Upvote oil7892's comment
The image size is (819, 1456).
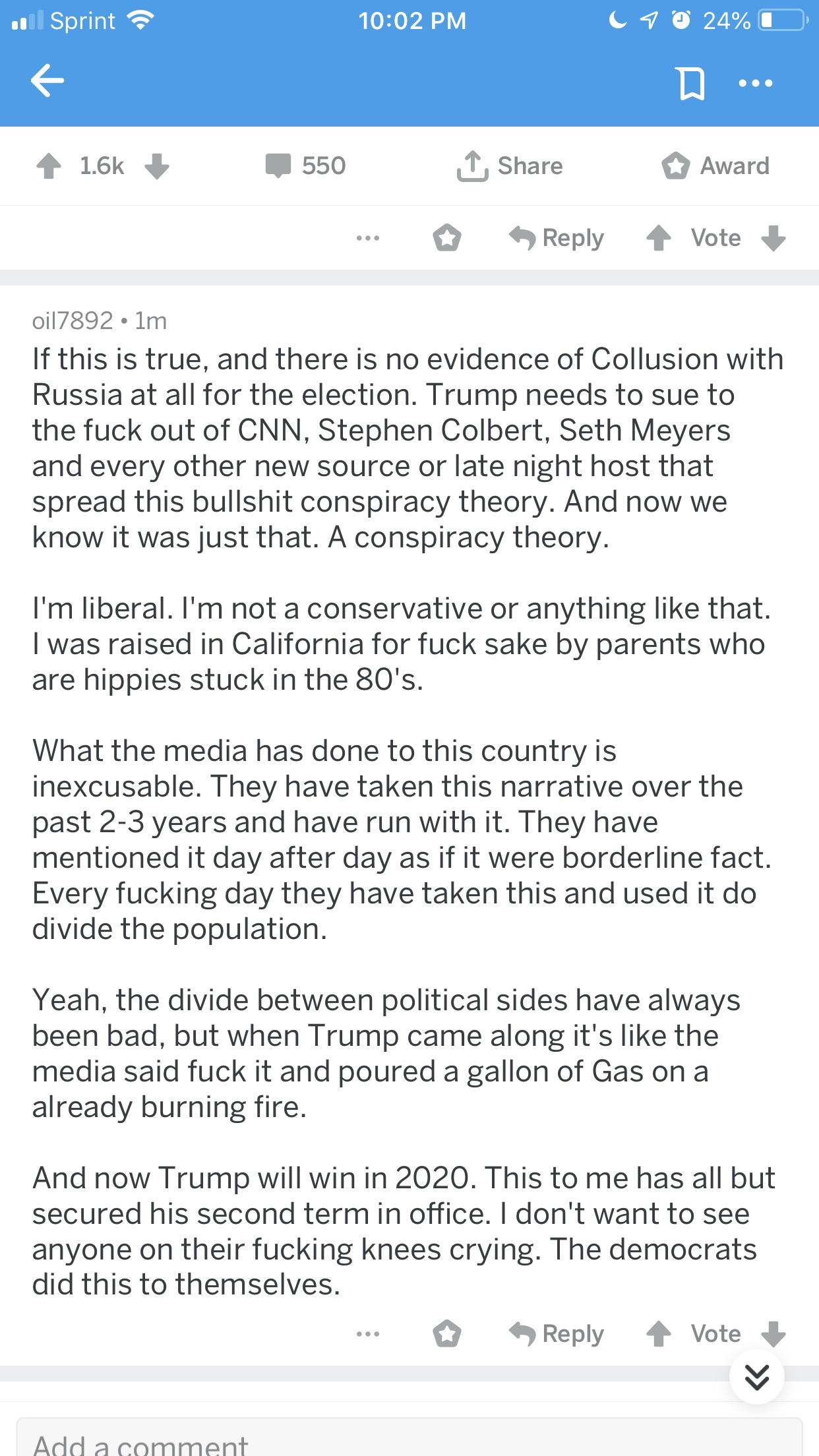click(x=658, y=1334)
